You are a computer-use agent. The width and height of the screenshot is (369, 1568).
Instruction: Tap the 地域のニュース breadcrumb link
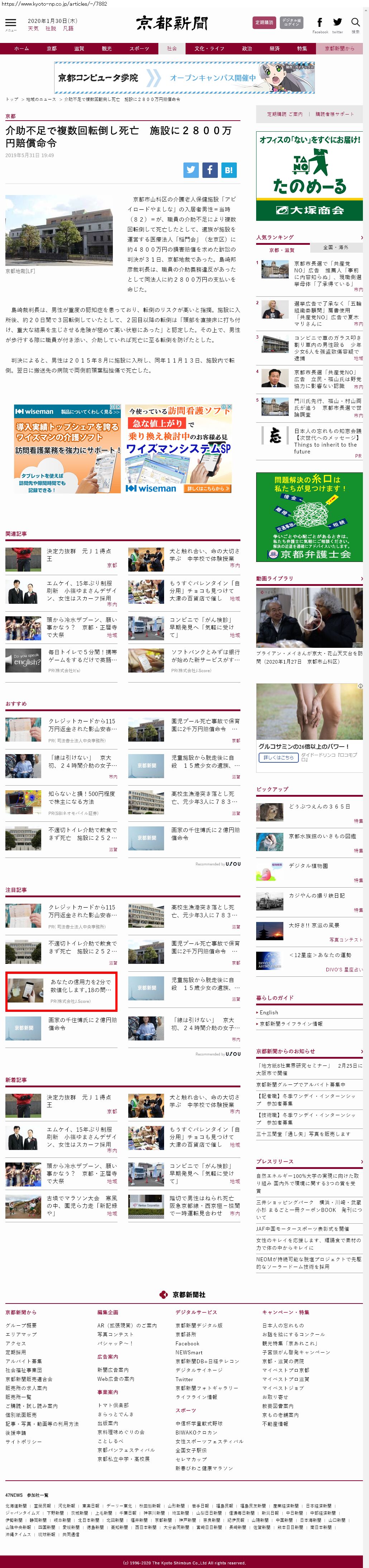coord(40,99)
